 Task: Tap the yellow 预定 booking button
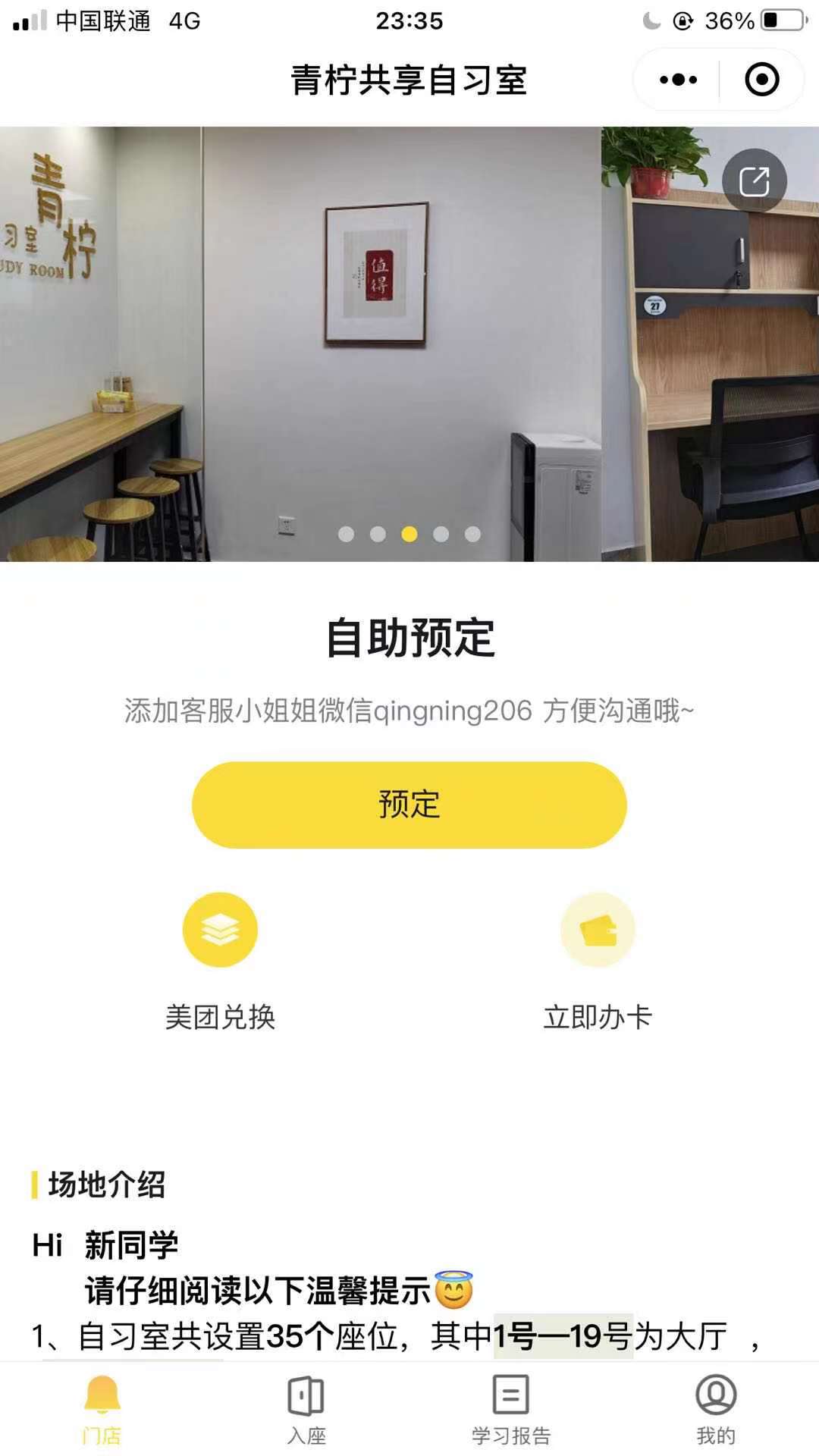[x=409, y=805]
